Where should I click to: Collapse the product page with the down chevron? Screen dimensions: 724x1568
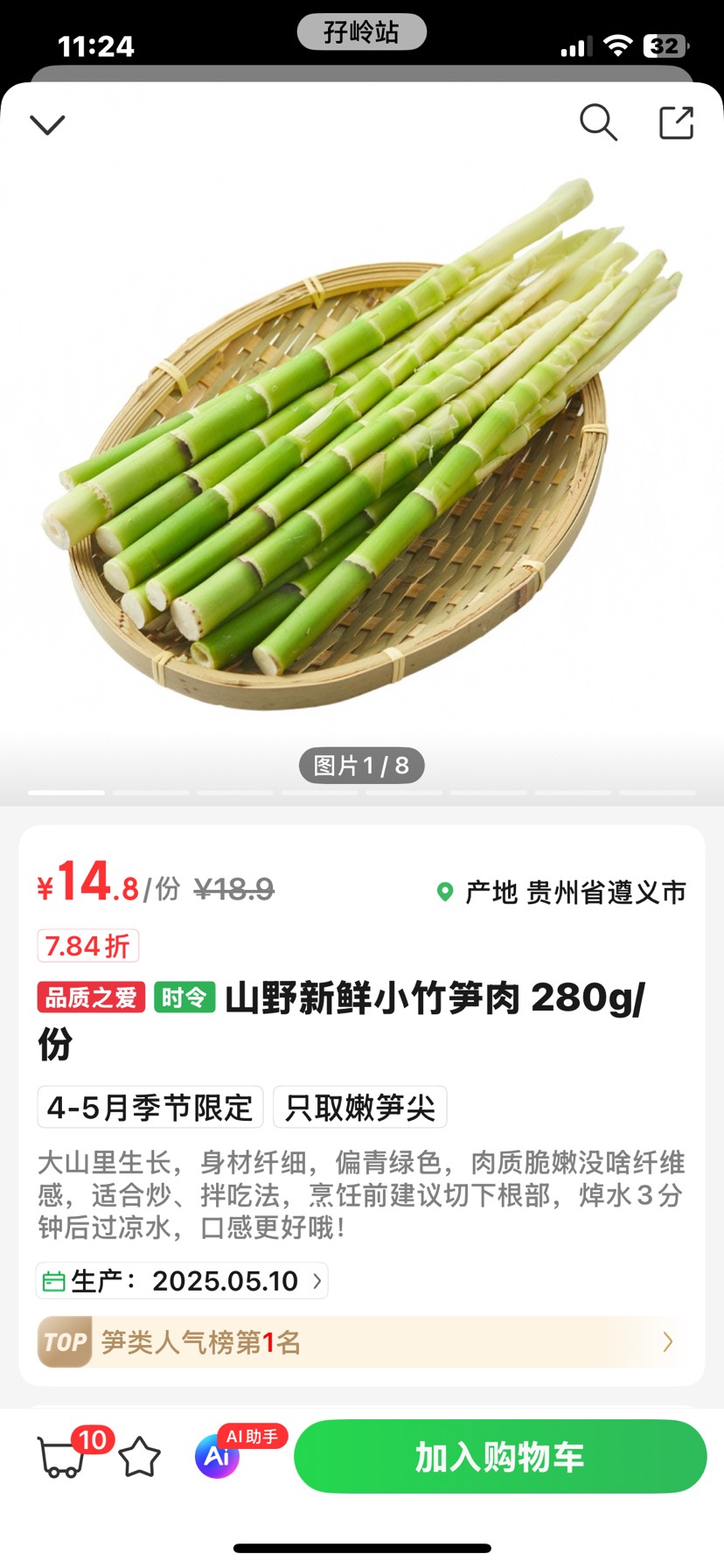47,124
